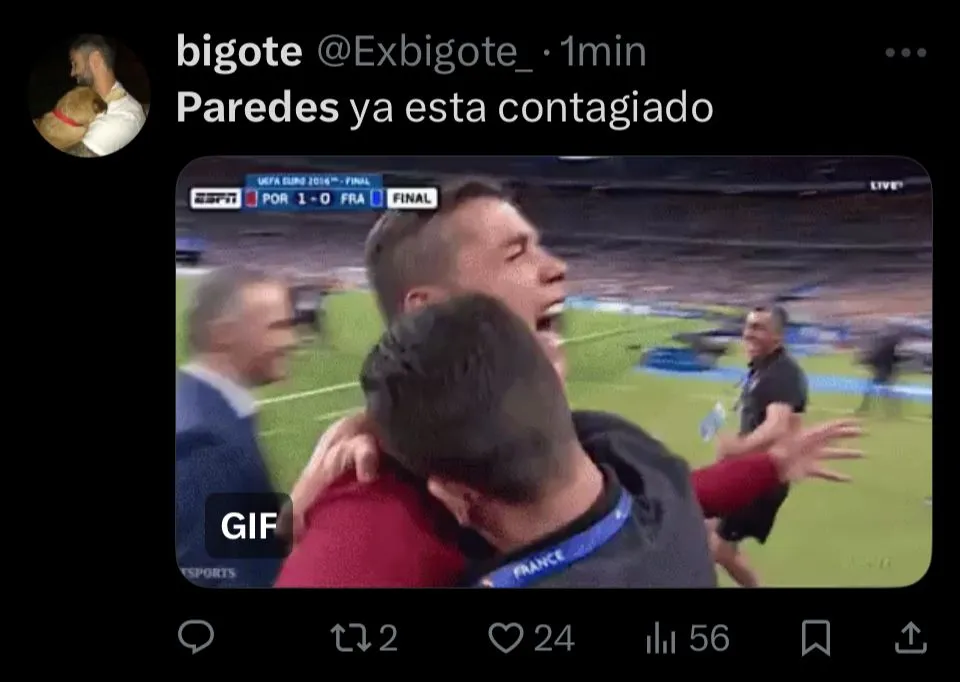
Task: Like bigote's tweet
Action: coord(506,637)
